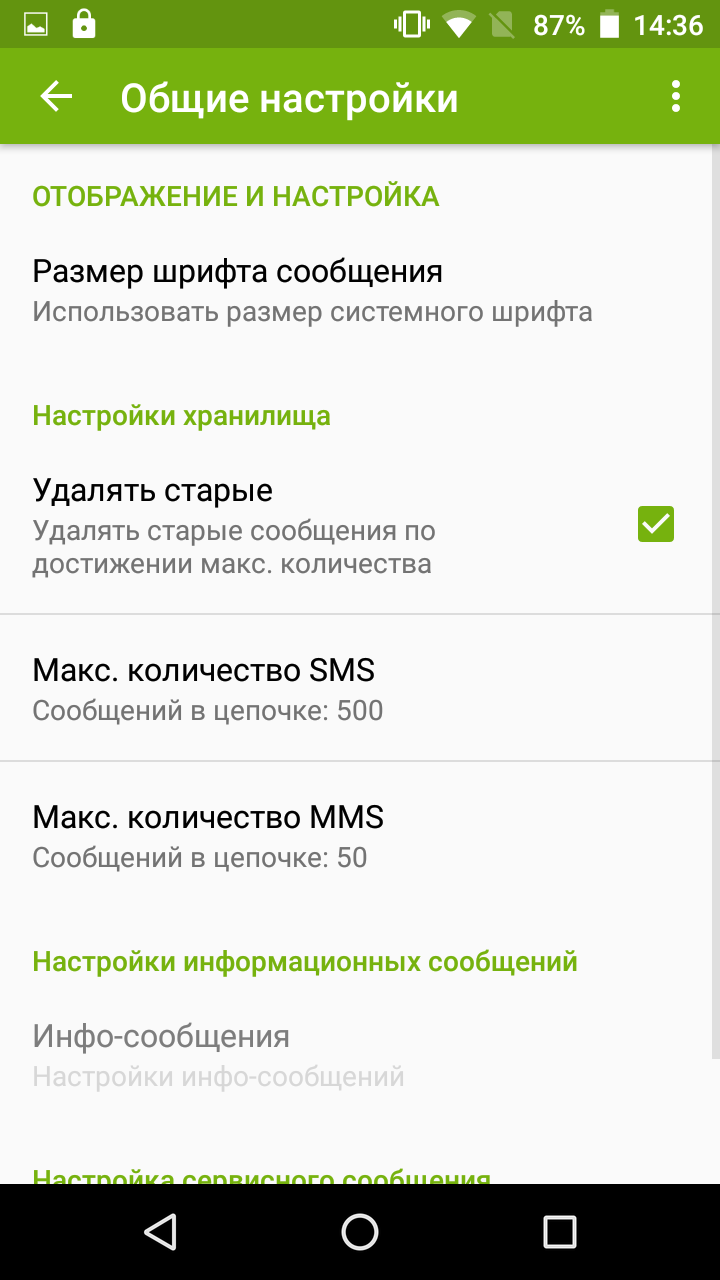Open recent apps from navigation bar
The width and height of the screenshot is (720, 1280).
tap(559, 1232)
